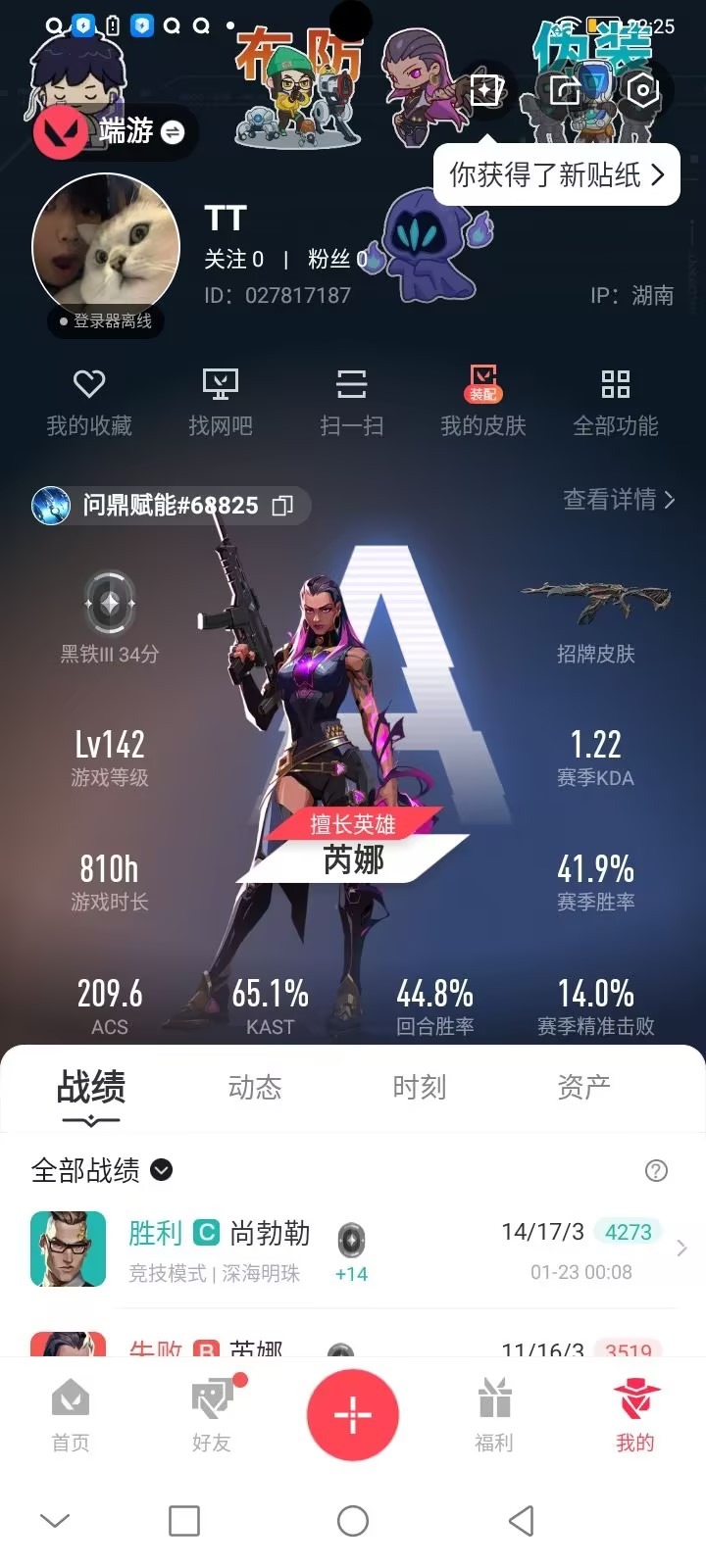Switch to the 时刻 tab
Viewport: 706px width, 1568px height.
(x=419, y=1087)
